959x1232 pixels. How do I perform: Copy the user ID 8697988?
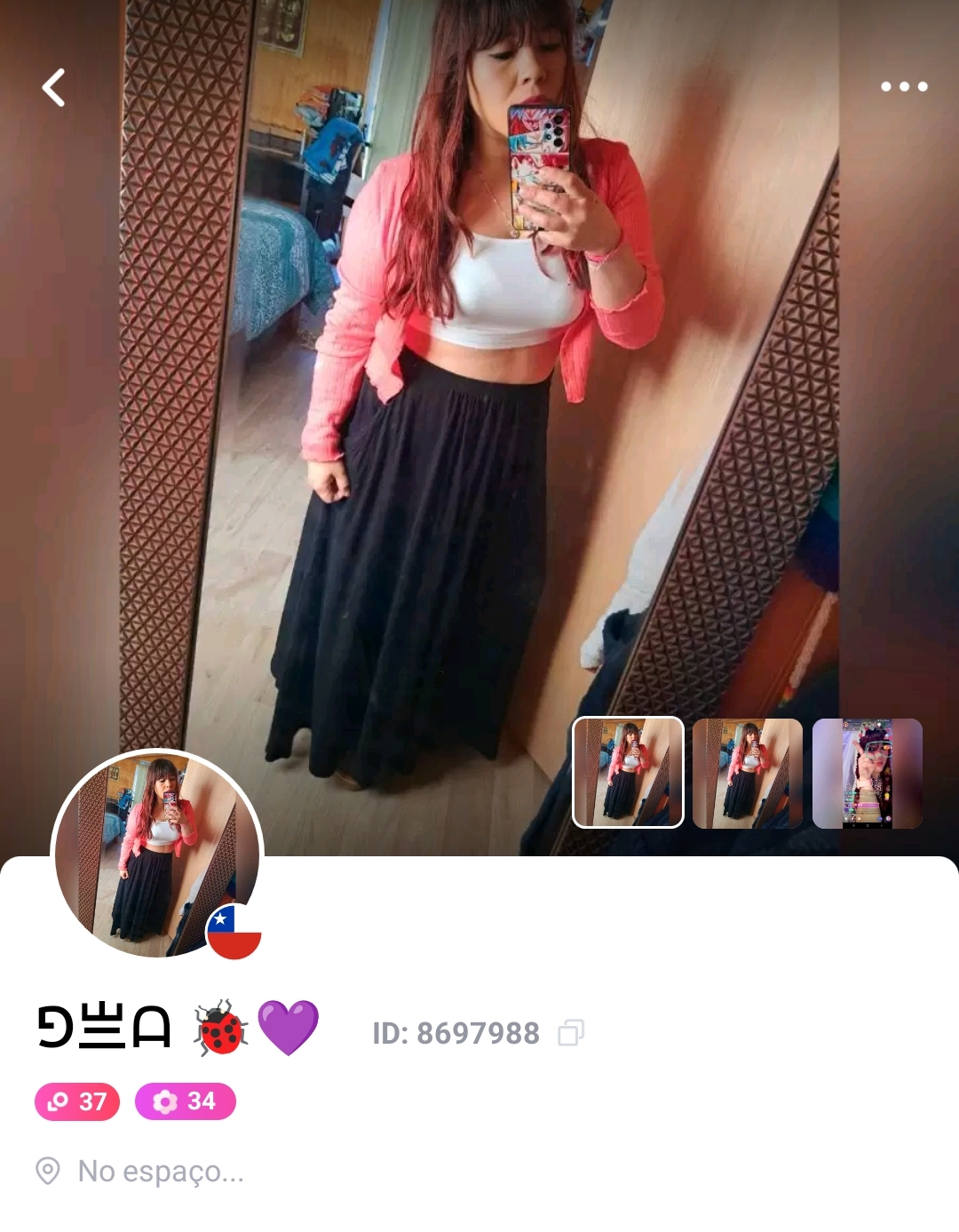pos(570,1033)
